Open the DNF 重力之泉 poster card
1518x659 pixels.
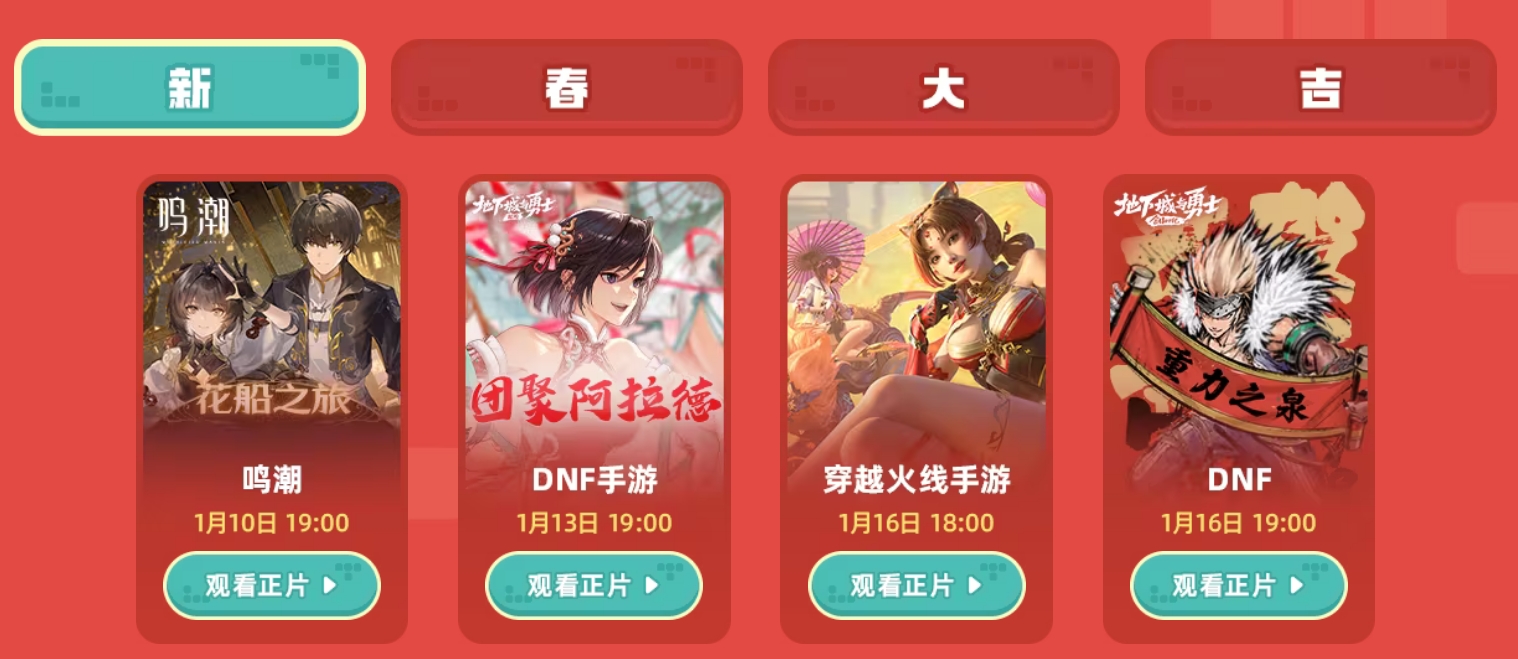coord(1239,310)
